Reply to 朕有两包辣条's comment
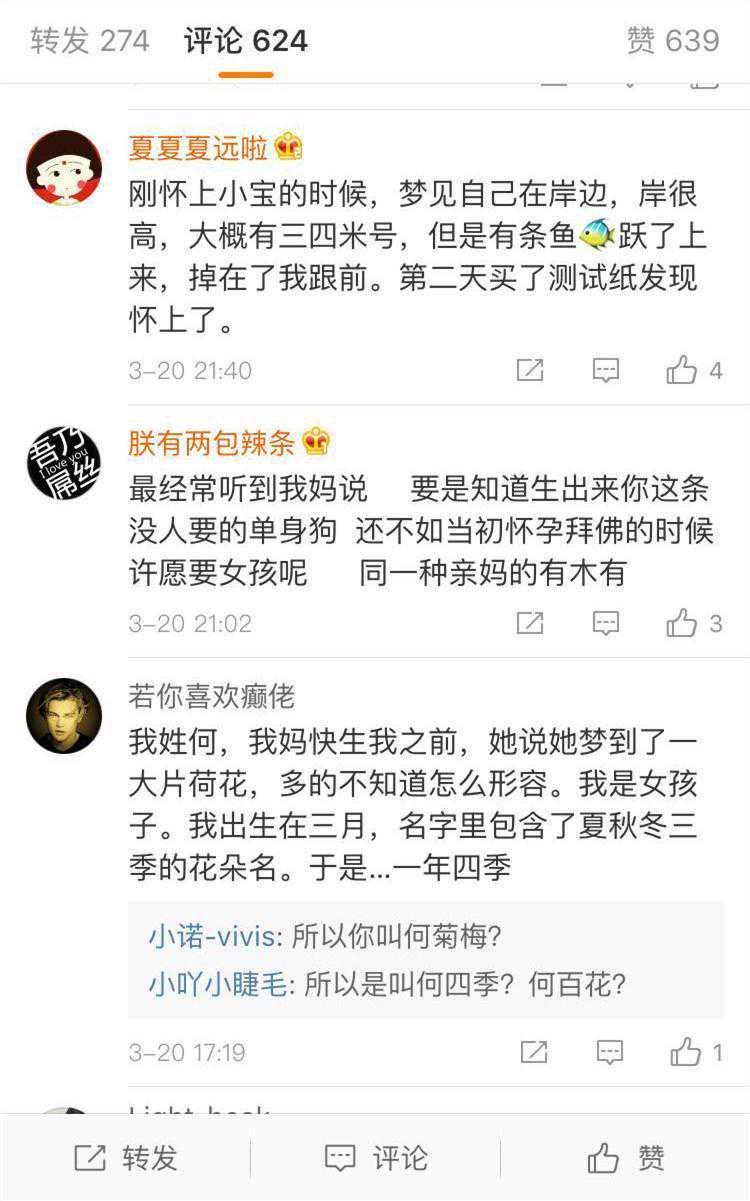This screenshot has height=1201, width=750. [x=606, y=624]
